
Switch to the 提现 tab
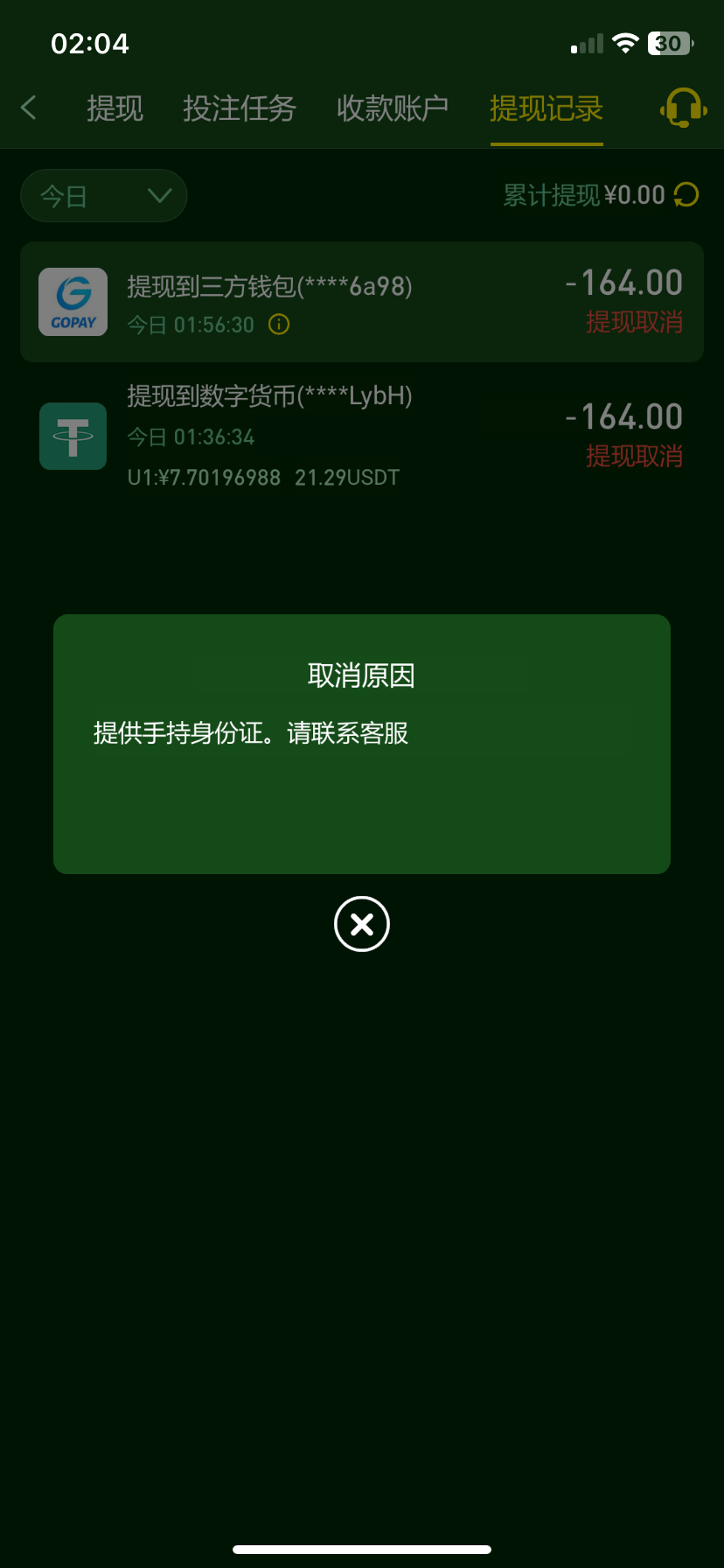115,108
